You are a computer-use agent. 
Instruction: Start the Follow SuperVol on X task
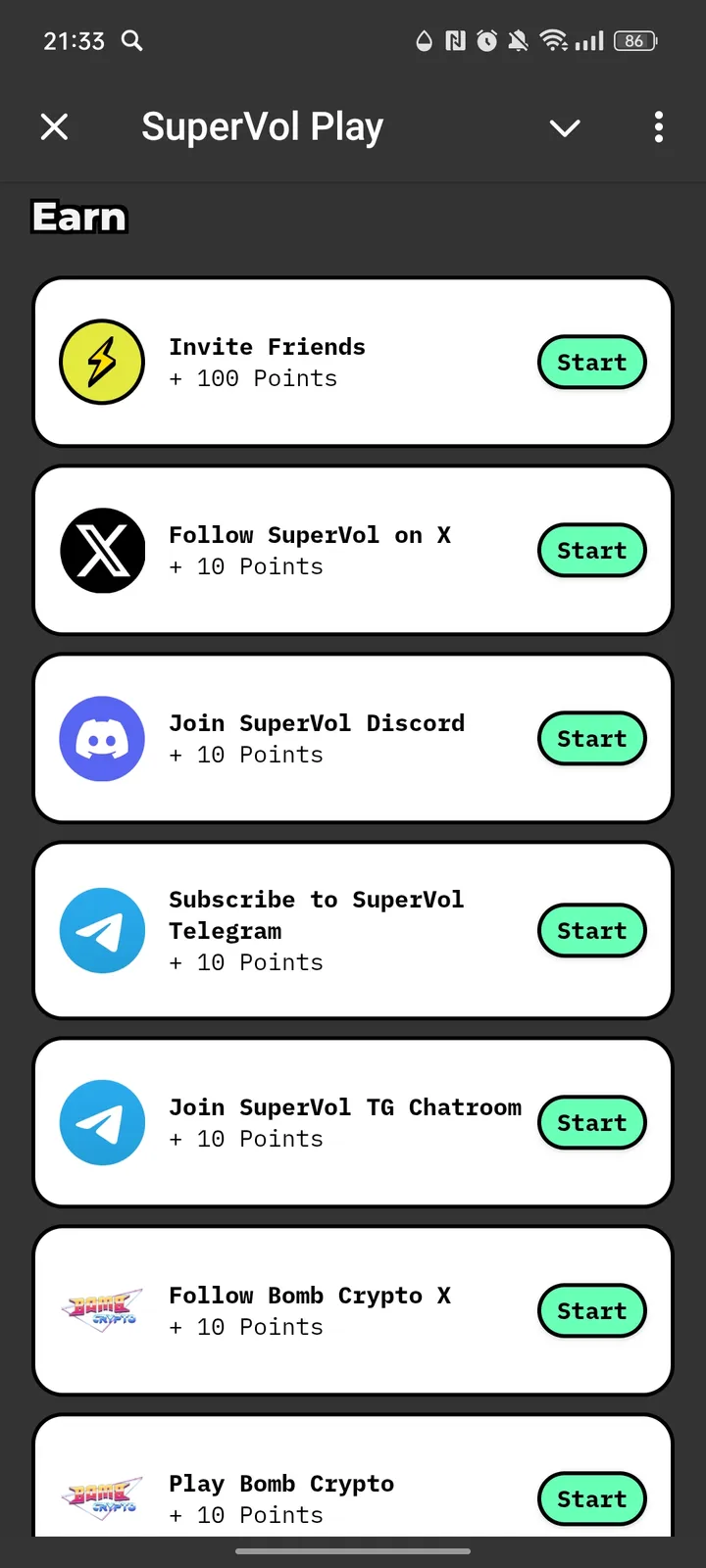coord(591,550)
